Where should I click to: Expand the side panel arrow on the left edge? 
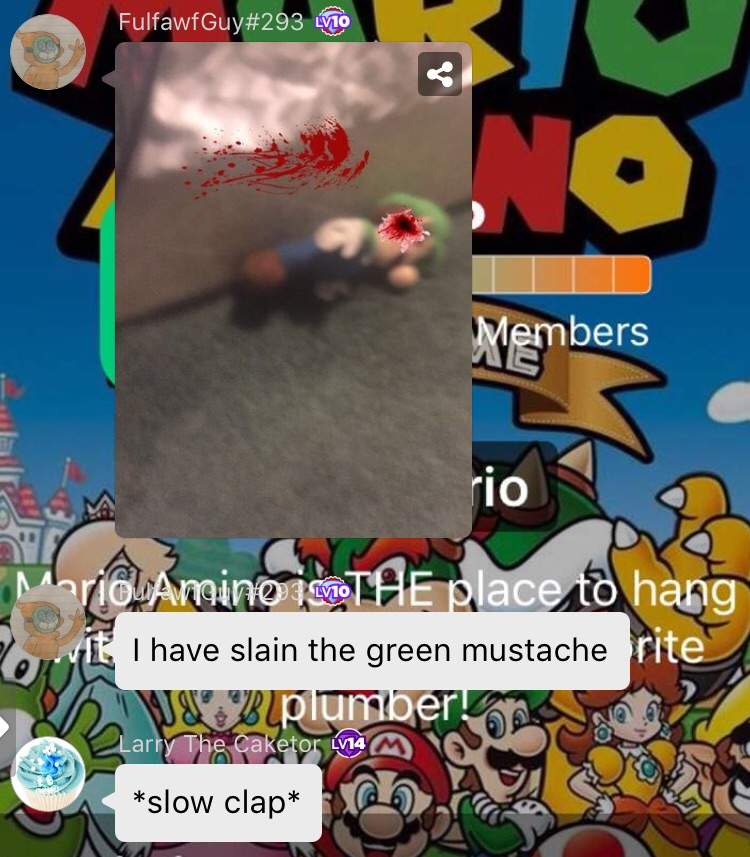coord(7,724)
